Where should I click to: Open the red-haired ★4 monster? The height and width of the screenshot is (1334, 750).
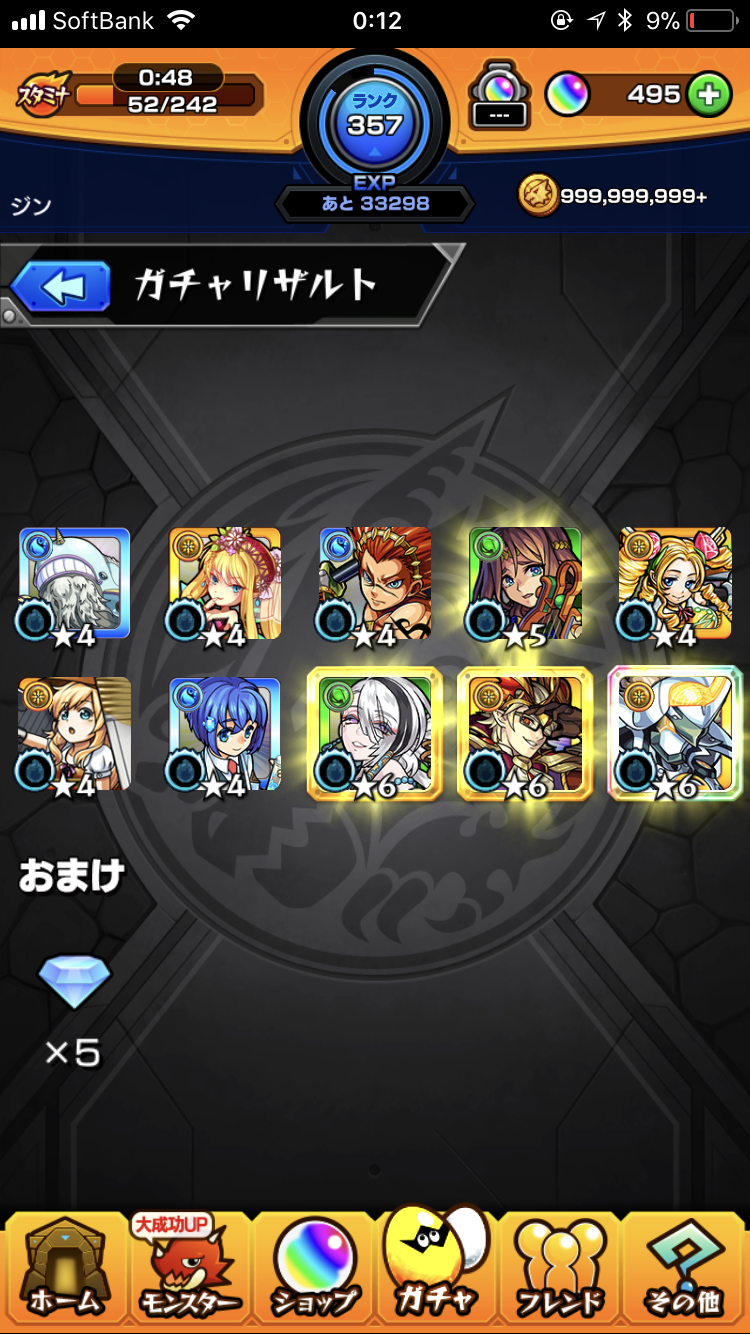click(375, 584)
